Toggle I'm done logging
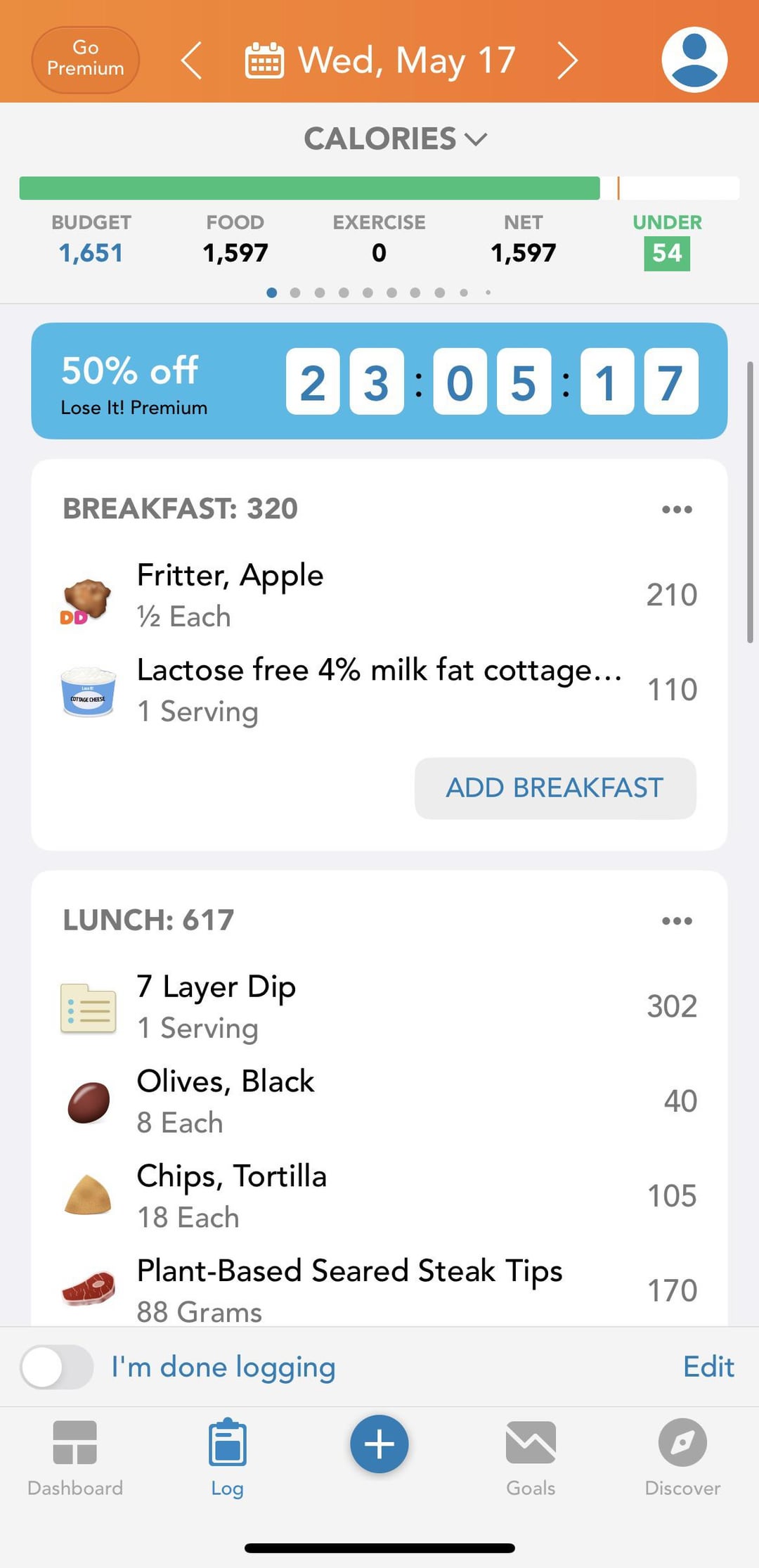This screenshot has width=759, height=1568. click(x=56, y=1367)
